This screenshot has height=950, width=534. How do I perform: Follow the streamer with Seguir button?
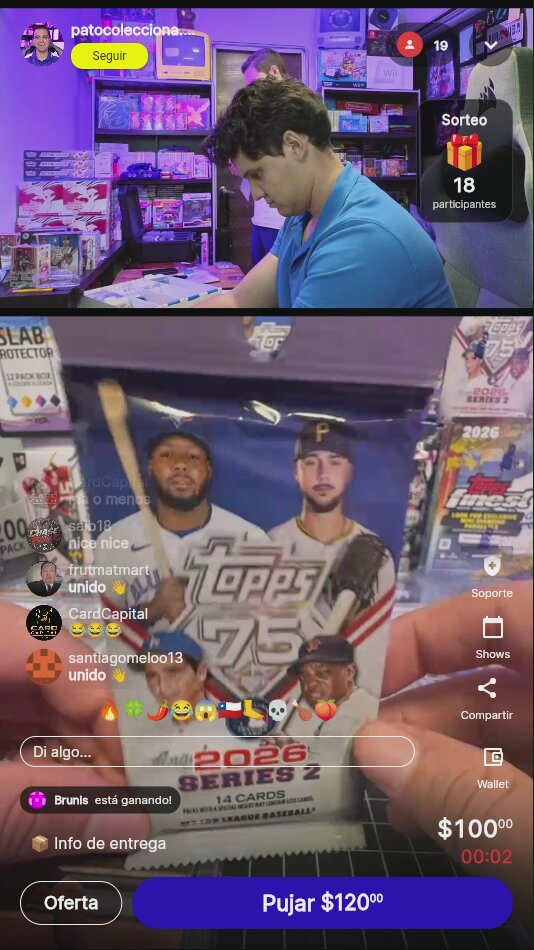pyautogui.click(x=109, y=56)
